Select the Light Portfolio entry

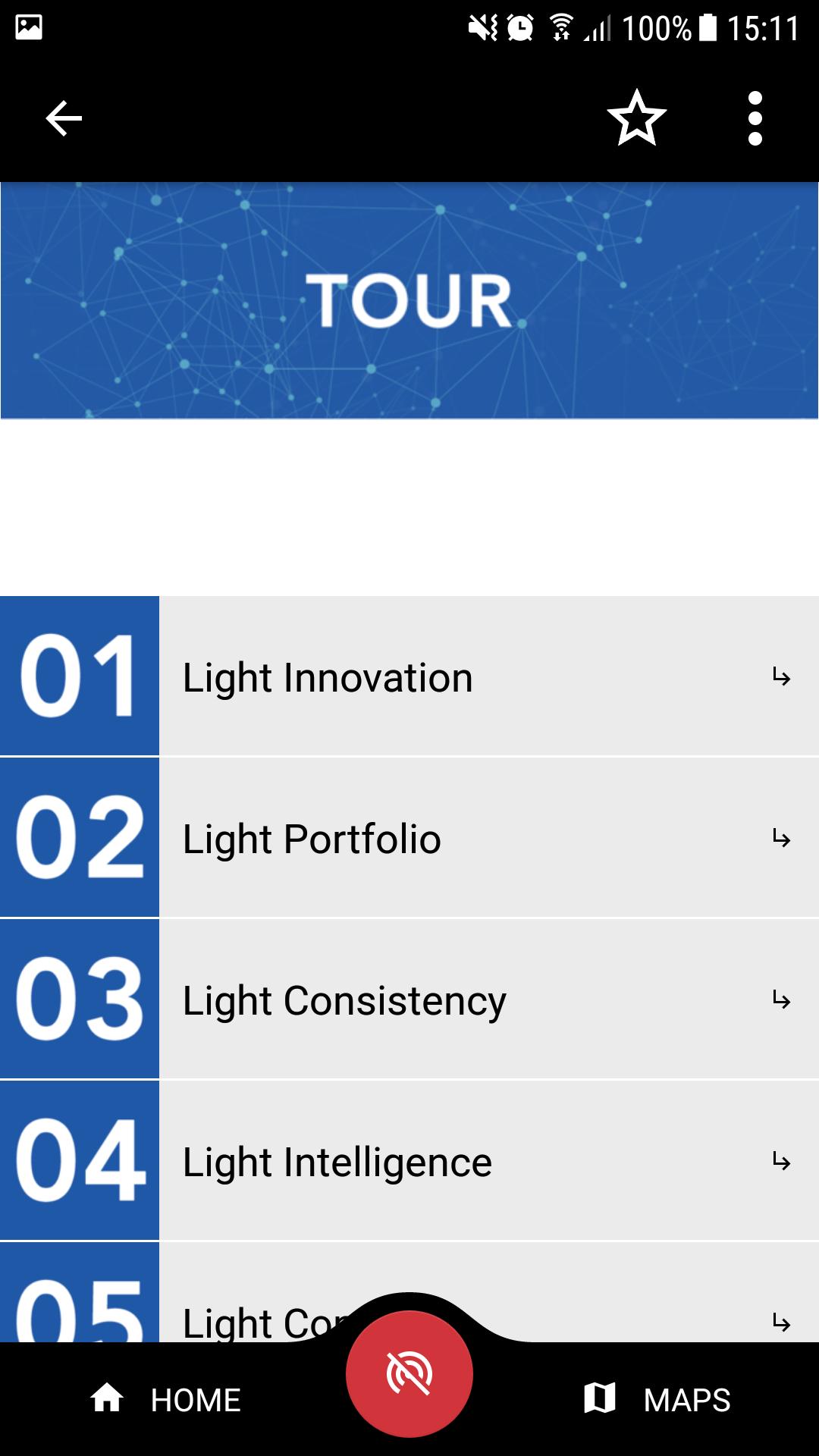[409, 838]
